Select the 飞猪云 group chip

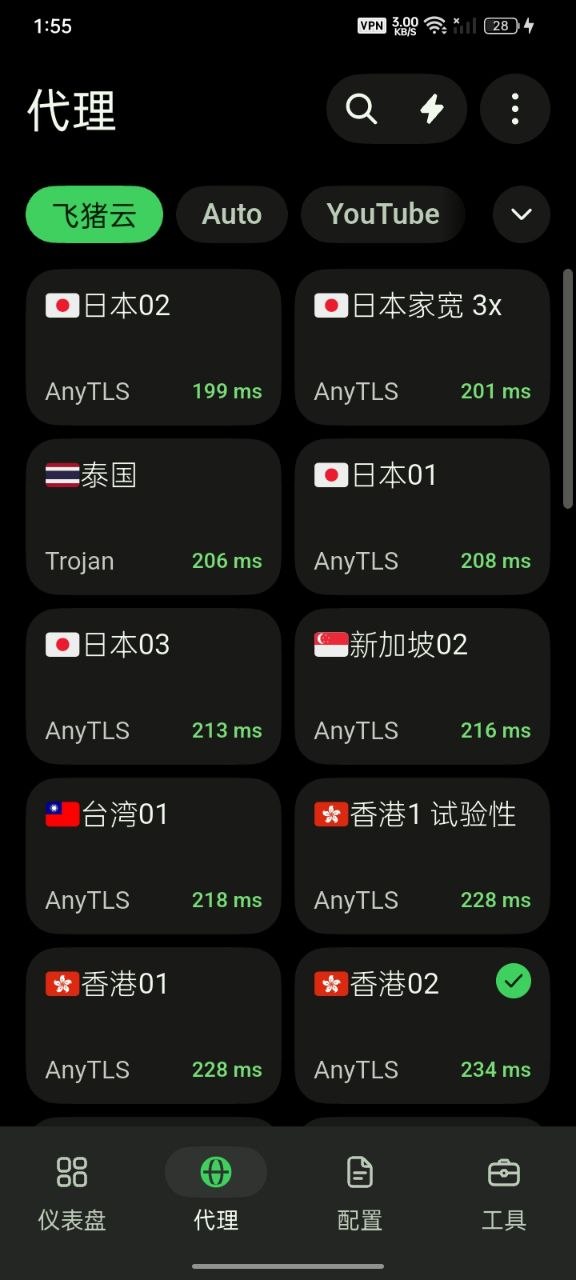coord(94,214)
